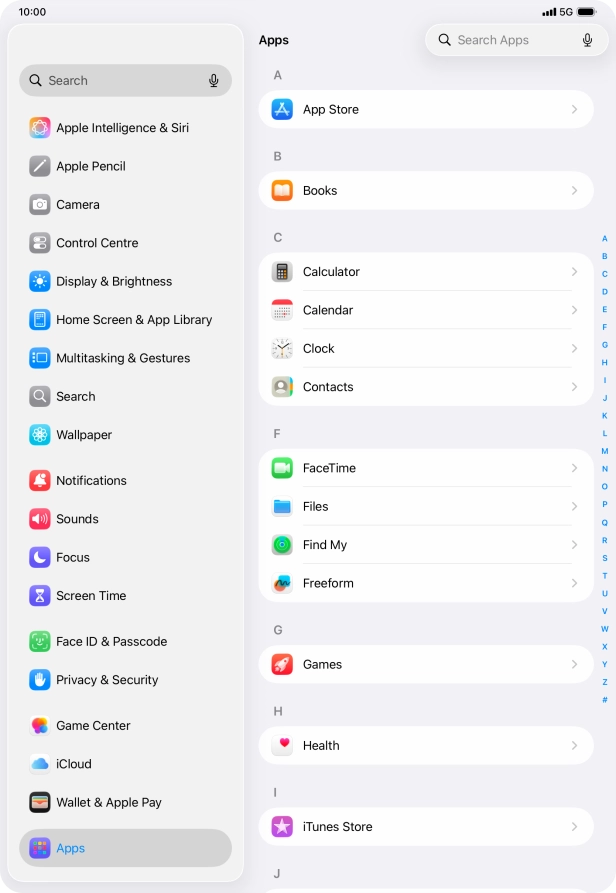Open Books app settings
Screen dimensions: 616x893
[x=425, y=191]
